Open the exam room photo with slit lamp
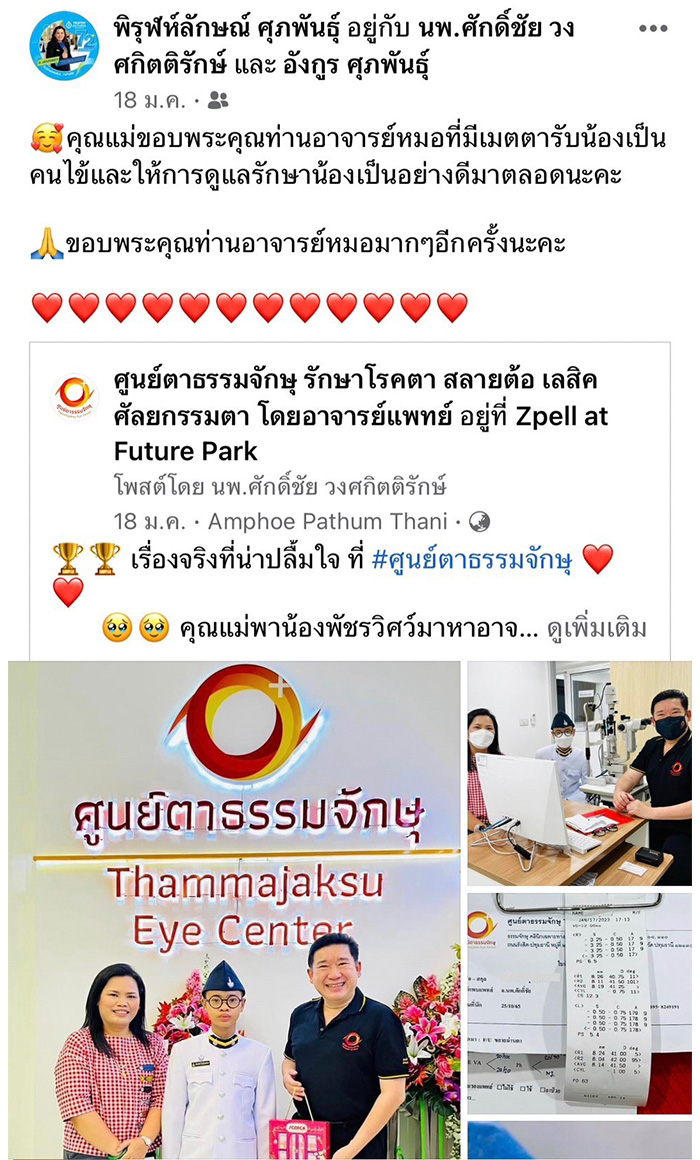700x1160 pixels. 579,773
